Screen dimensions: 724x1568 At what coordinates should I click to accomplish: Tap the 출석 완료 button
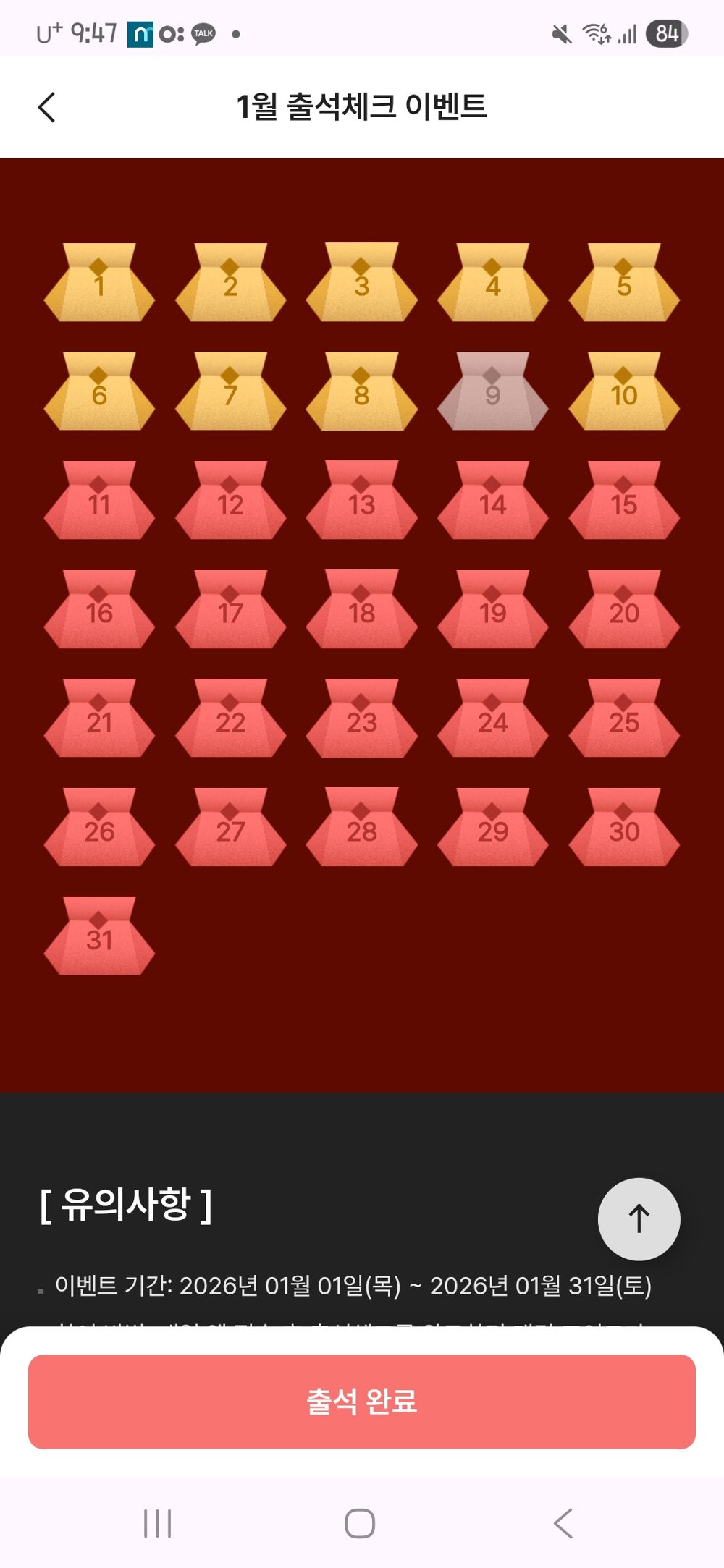362,1402
